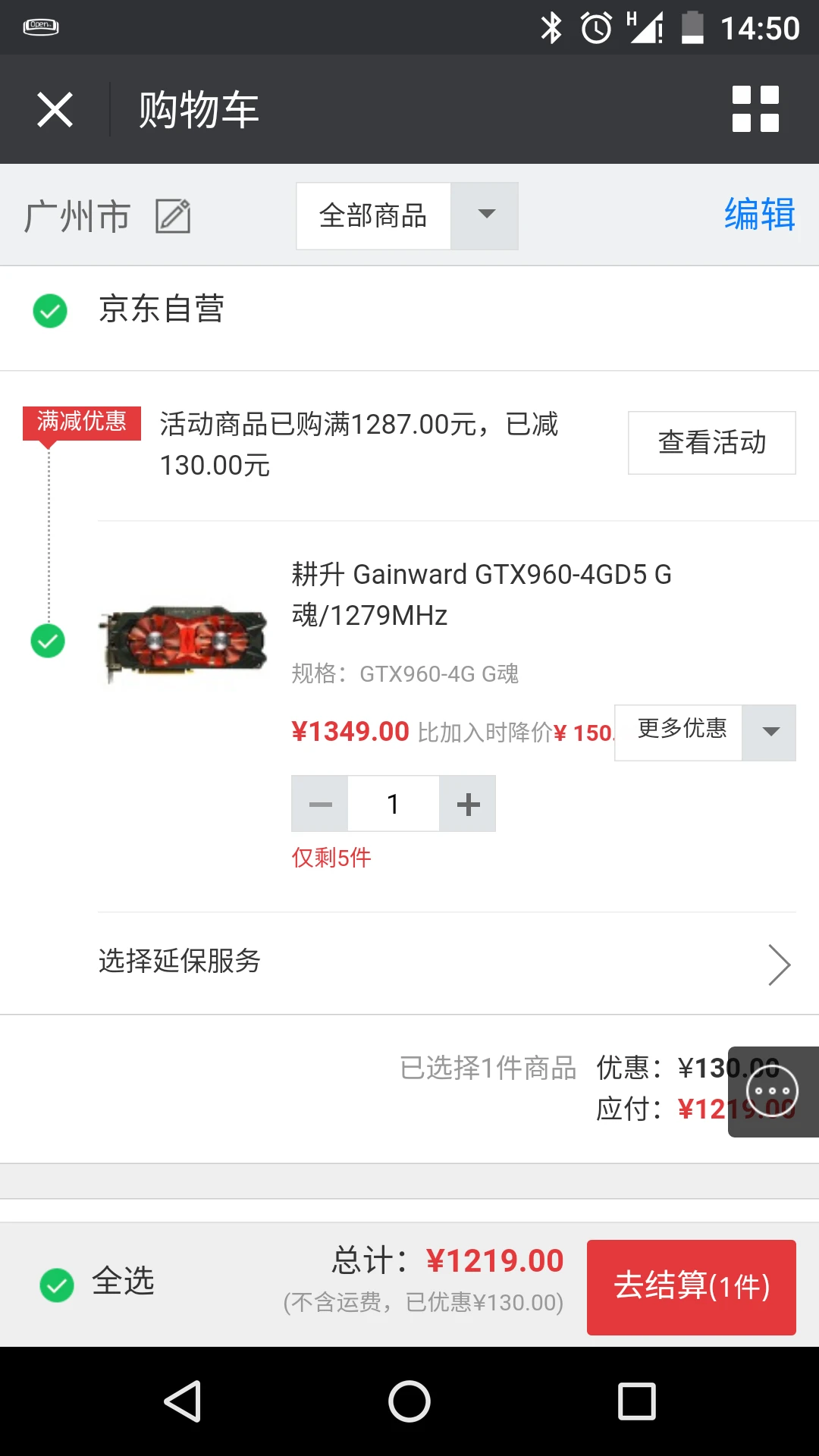Toggle the 京东自营 store selection checkmark
Image resolution: width=819 pixels, height=1456 pixels.
click(49, 309)
